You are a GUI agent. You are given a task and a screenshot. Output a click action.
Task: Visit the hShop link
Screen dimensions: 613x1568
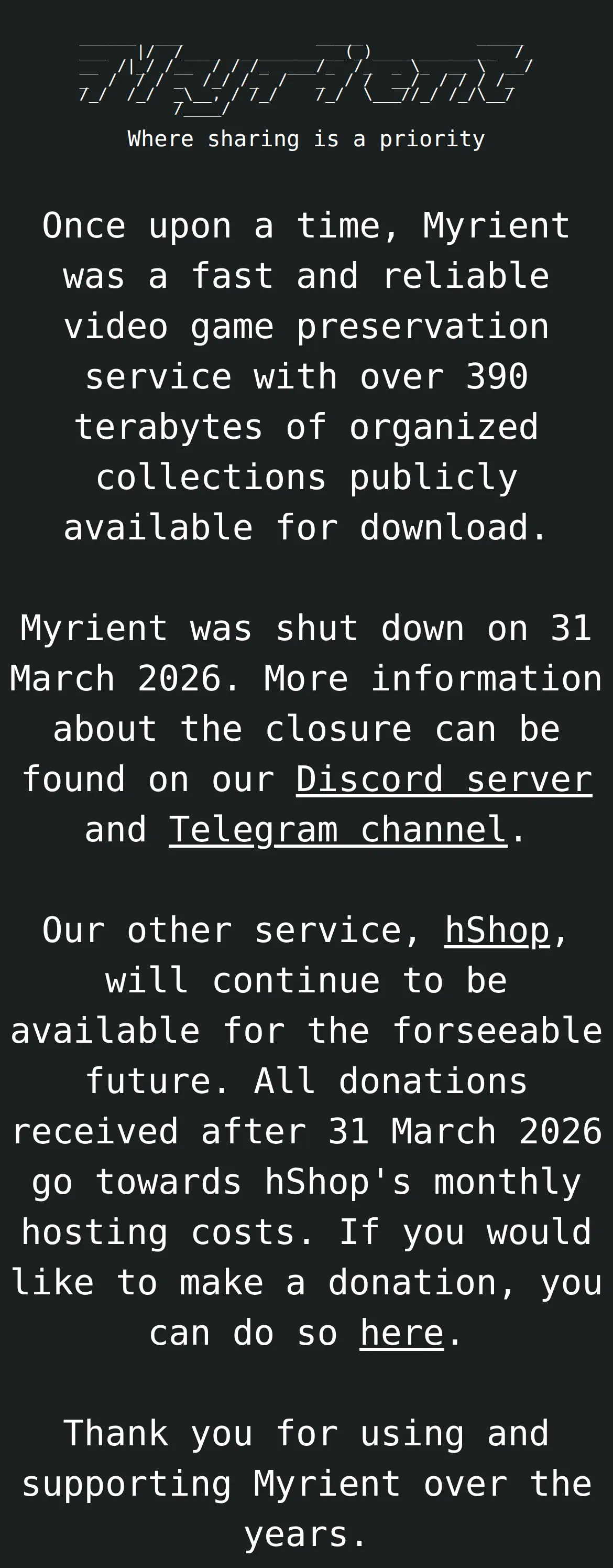tap(497, 931)
